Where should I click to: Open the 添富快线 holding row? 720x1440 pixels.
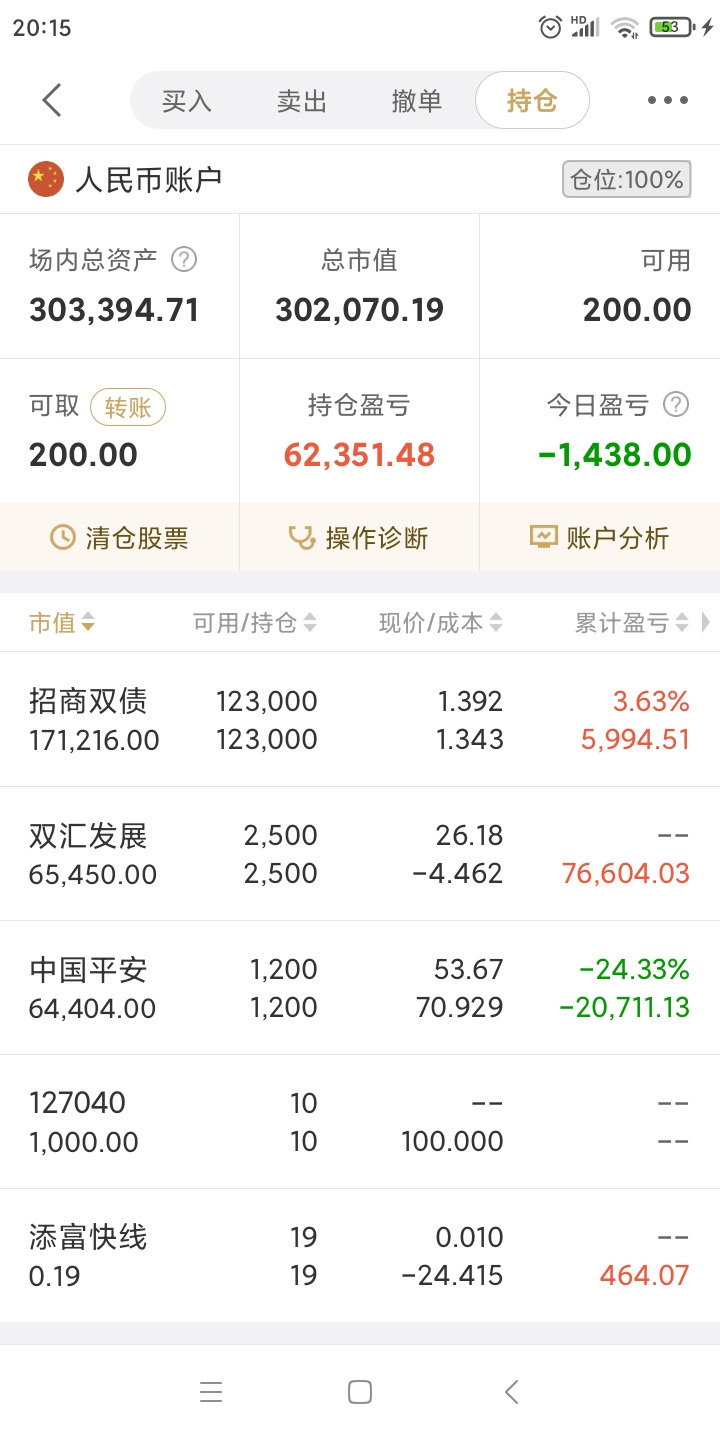pyautogui.click(x=360, y=1256)
